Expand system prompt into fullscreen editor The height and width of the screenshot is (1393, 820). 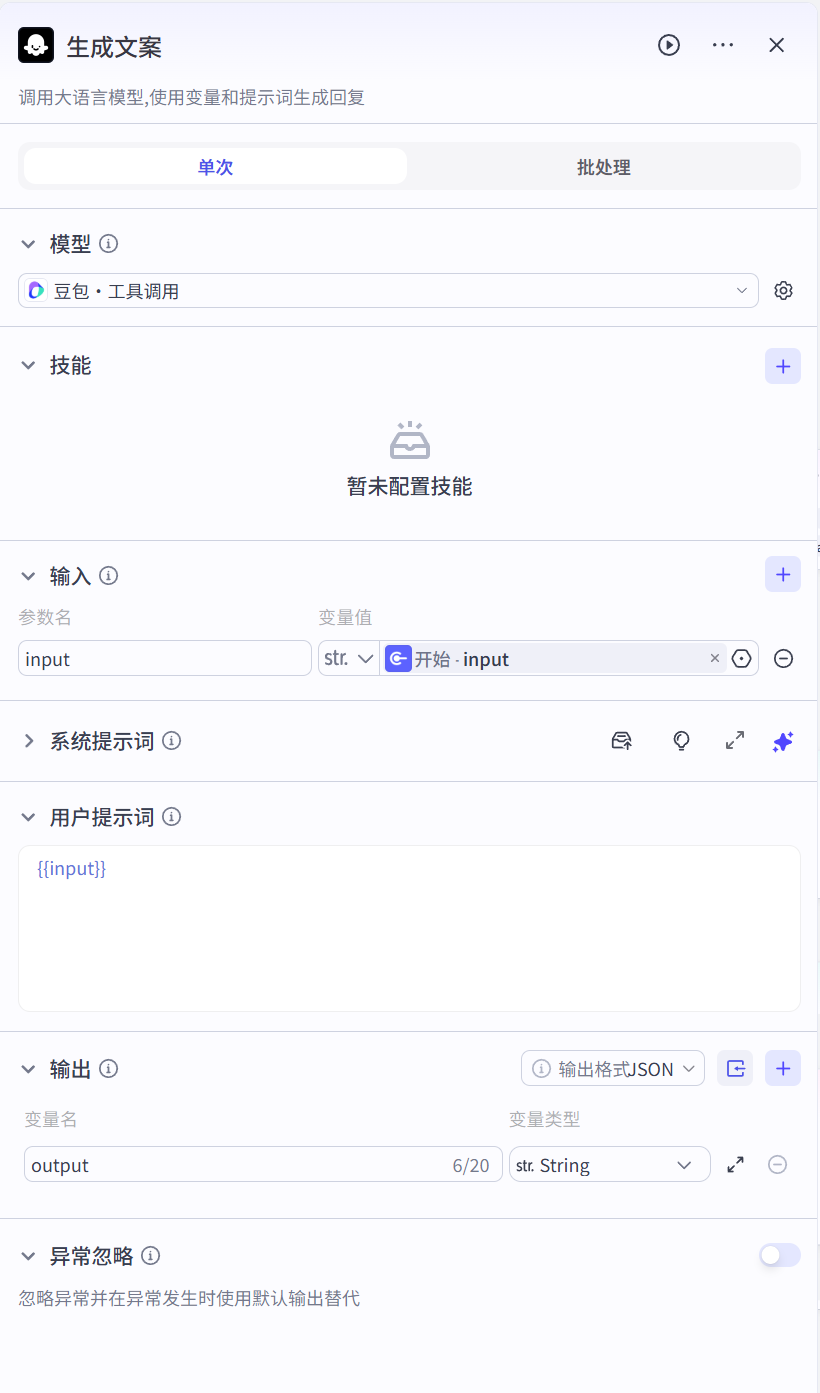pos(735,741)
